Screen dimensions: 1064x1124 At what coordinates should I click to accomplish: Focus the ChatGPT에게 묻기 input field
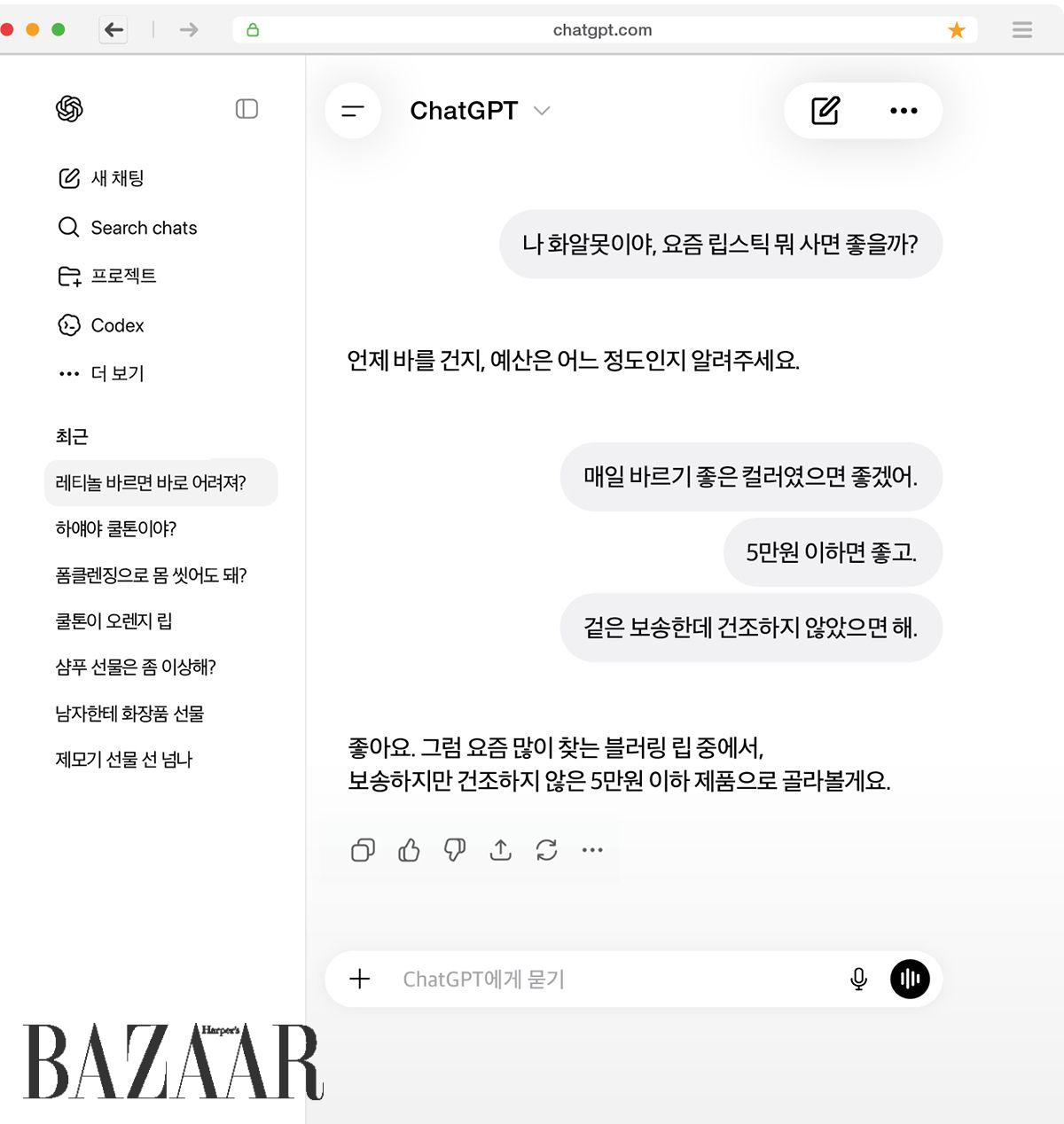coord(612,979)
